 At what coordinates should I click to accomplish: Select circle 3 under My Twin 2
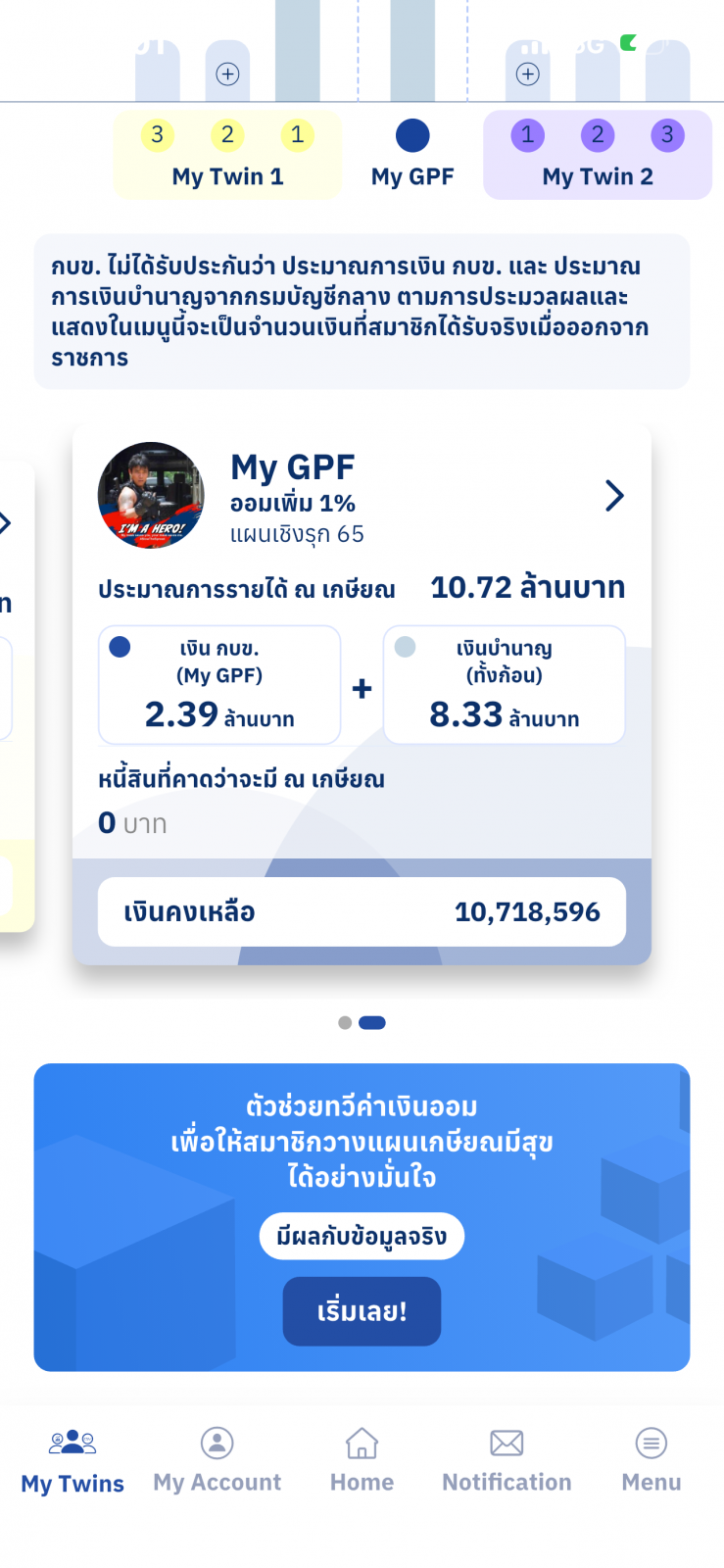pyautogui.click(x=667, y=135)
